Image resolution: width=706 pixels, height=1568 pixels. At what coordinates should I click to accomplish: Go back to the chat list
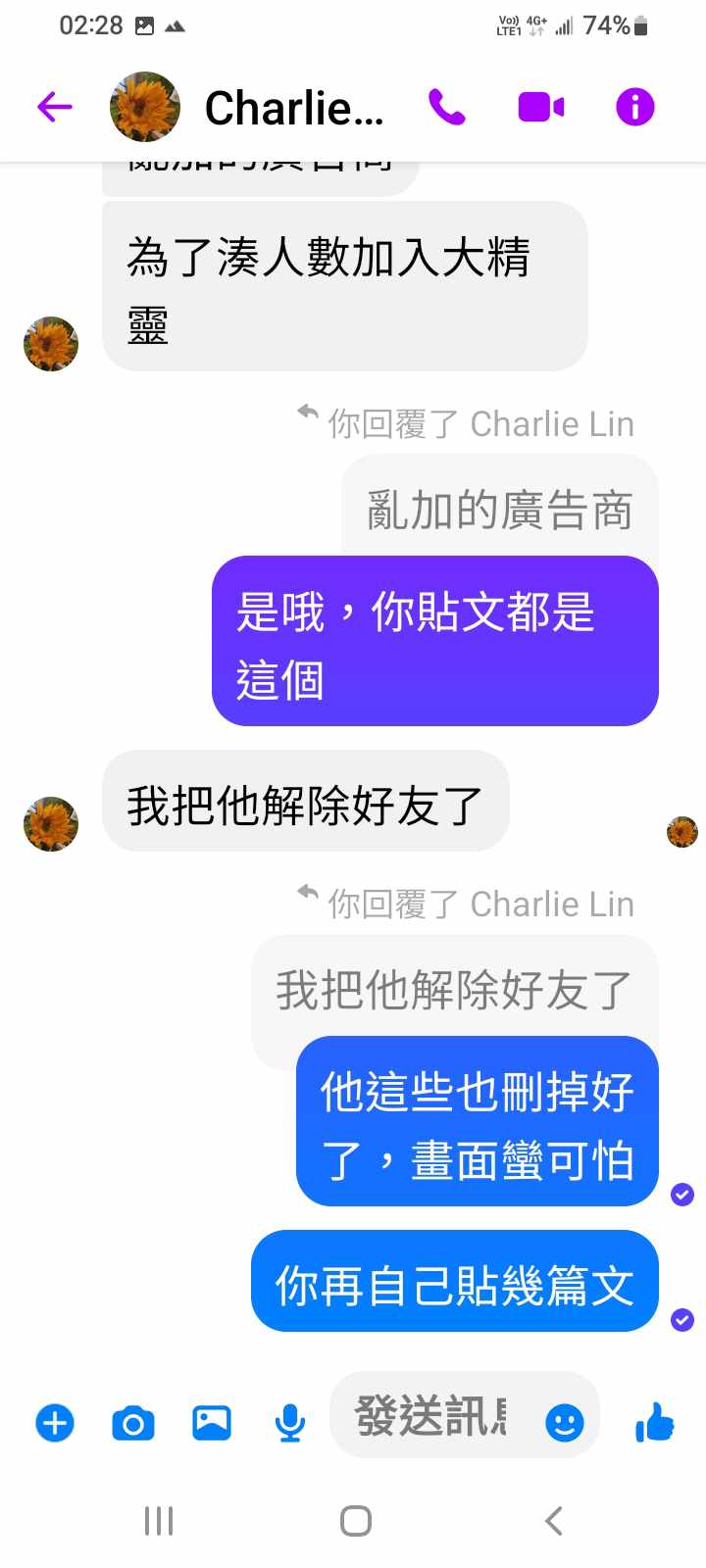[55, 107]
